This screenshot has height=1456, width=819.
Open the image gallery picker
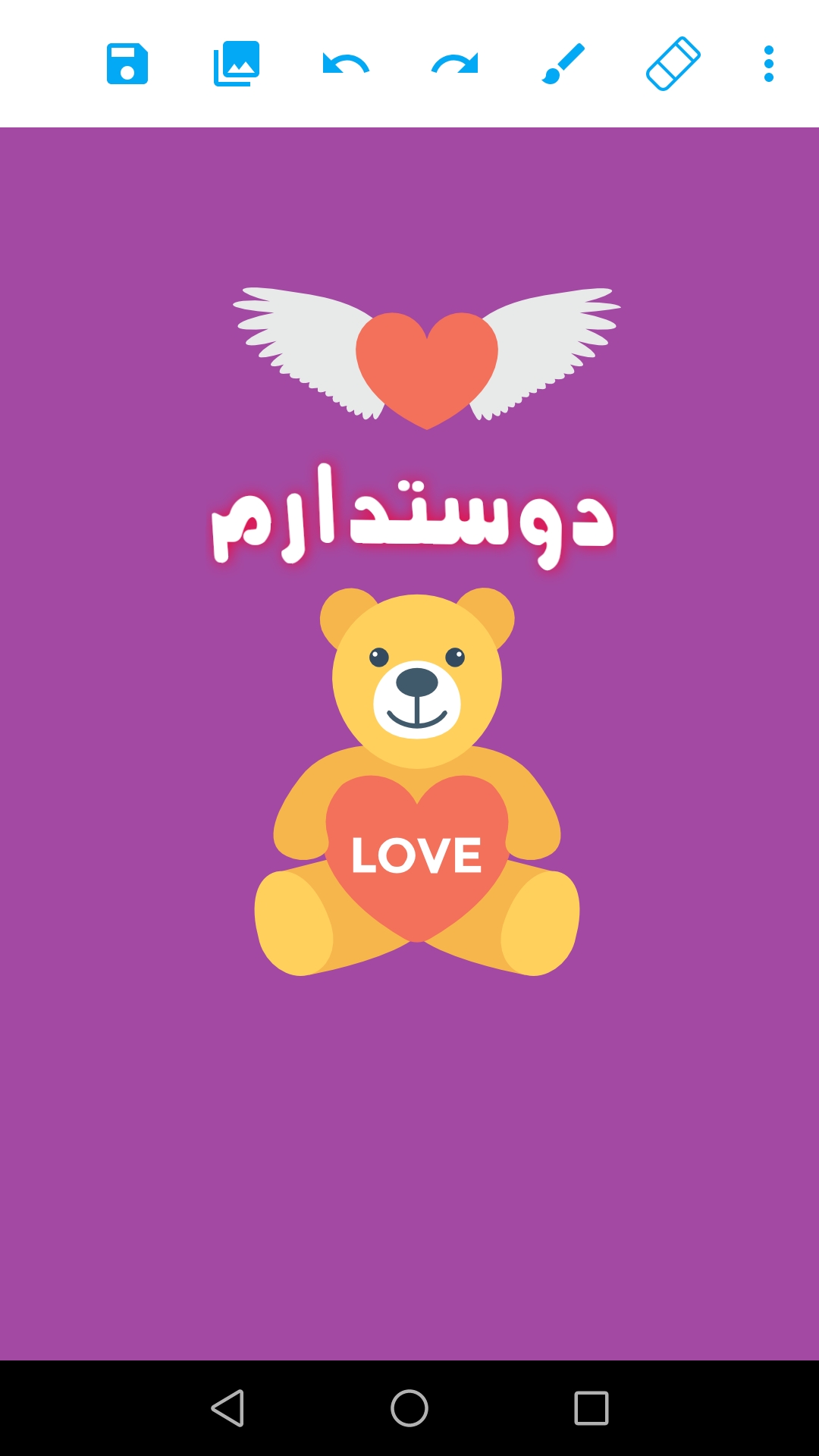click(237, 64)
